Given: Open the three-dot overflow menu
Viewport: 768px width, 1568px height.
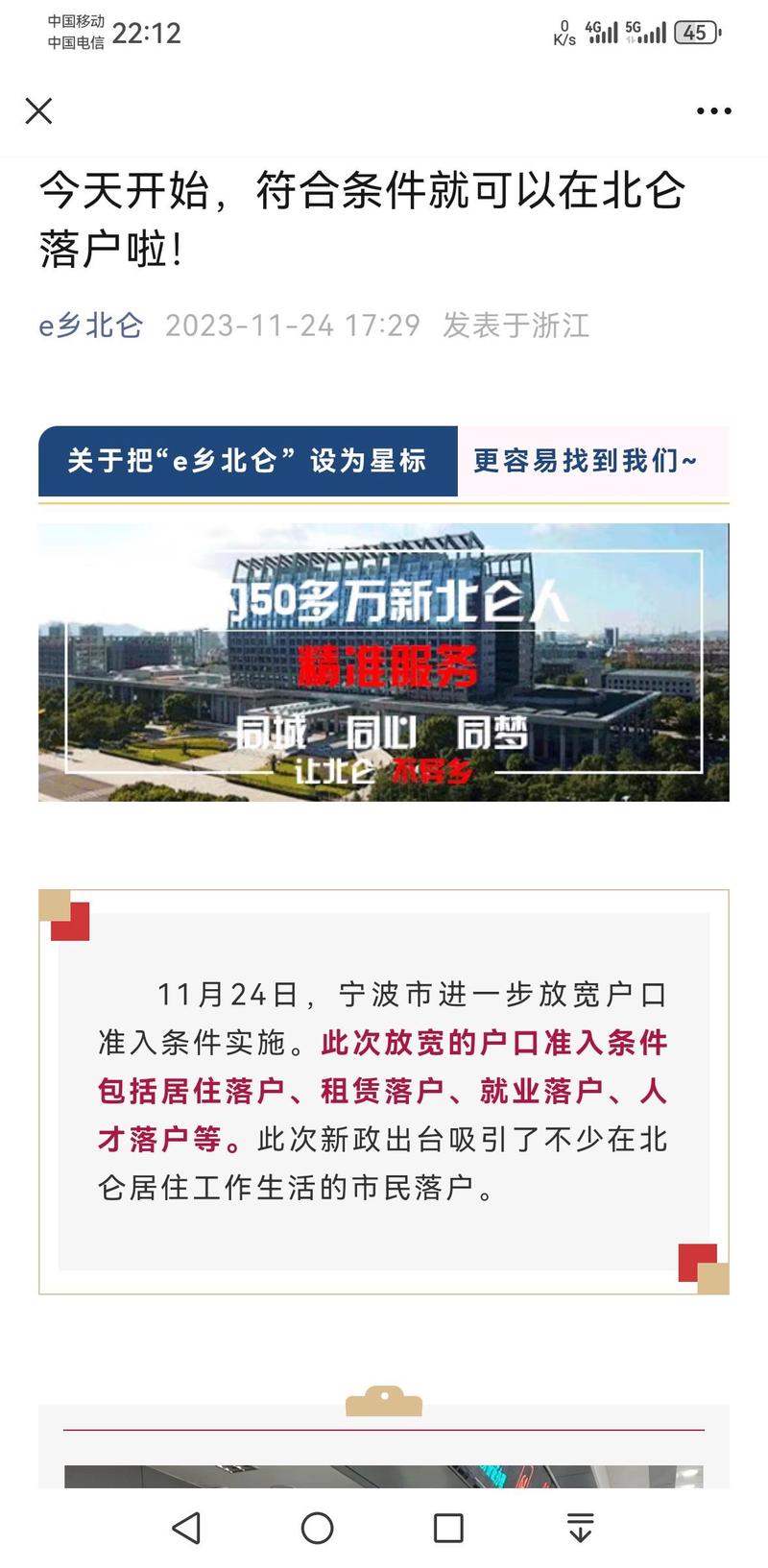Looking at the screenshot, I should click(713, 111).
